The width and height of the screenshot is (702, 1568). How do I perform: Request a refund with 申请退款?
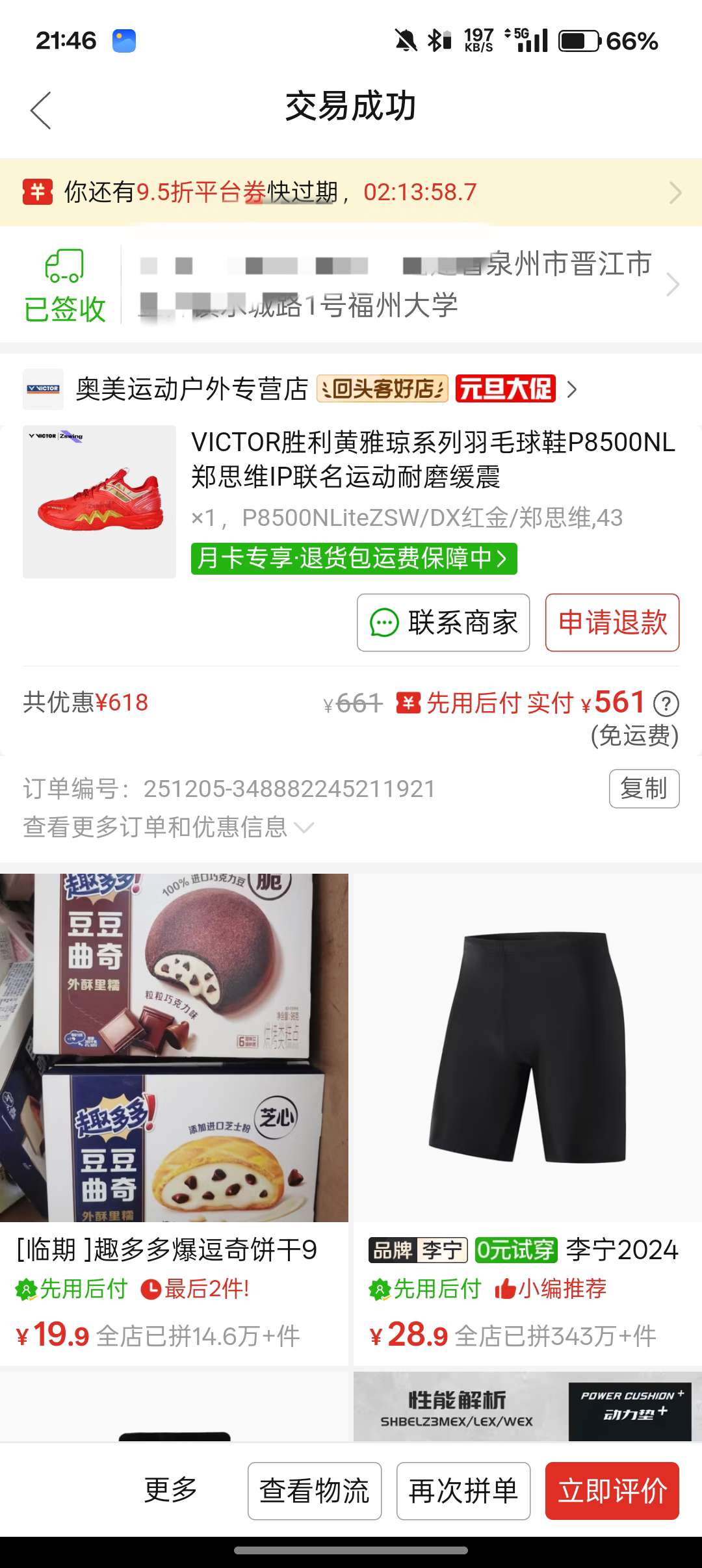(612, 623)
